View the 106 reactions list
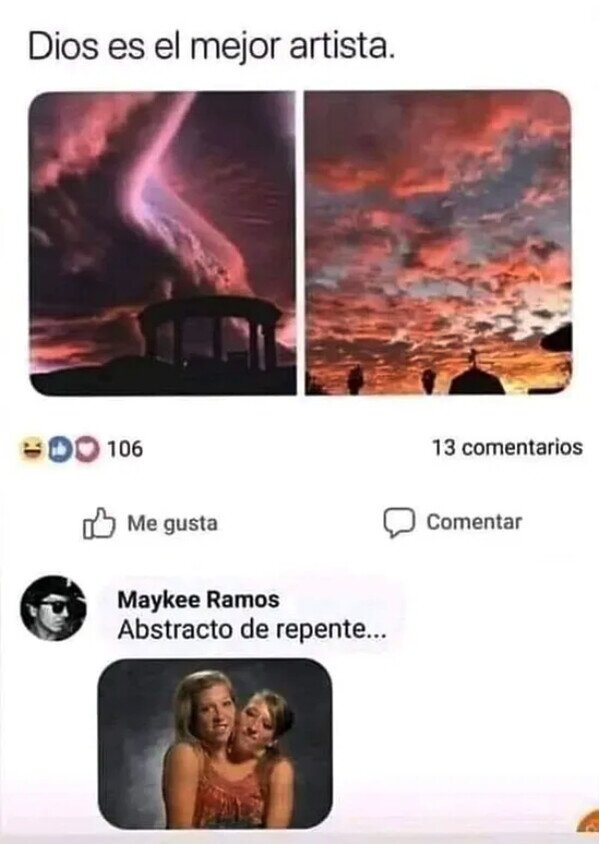The image size is (600, 844). [83, 449]
